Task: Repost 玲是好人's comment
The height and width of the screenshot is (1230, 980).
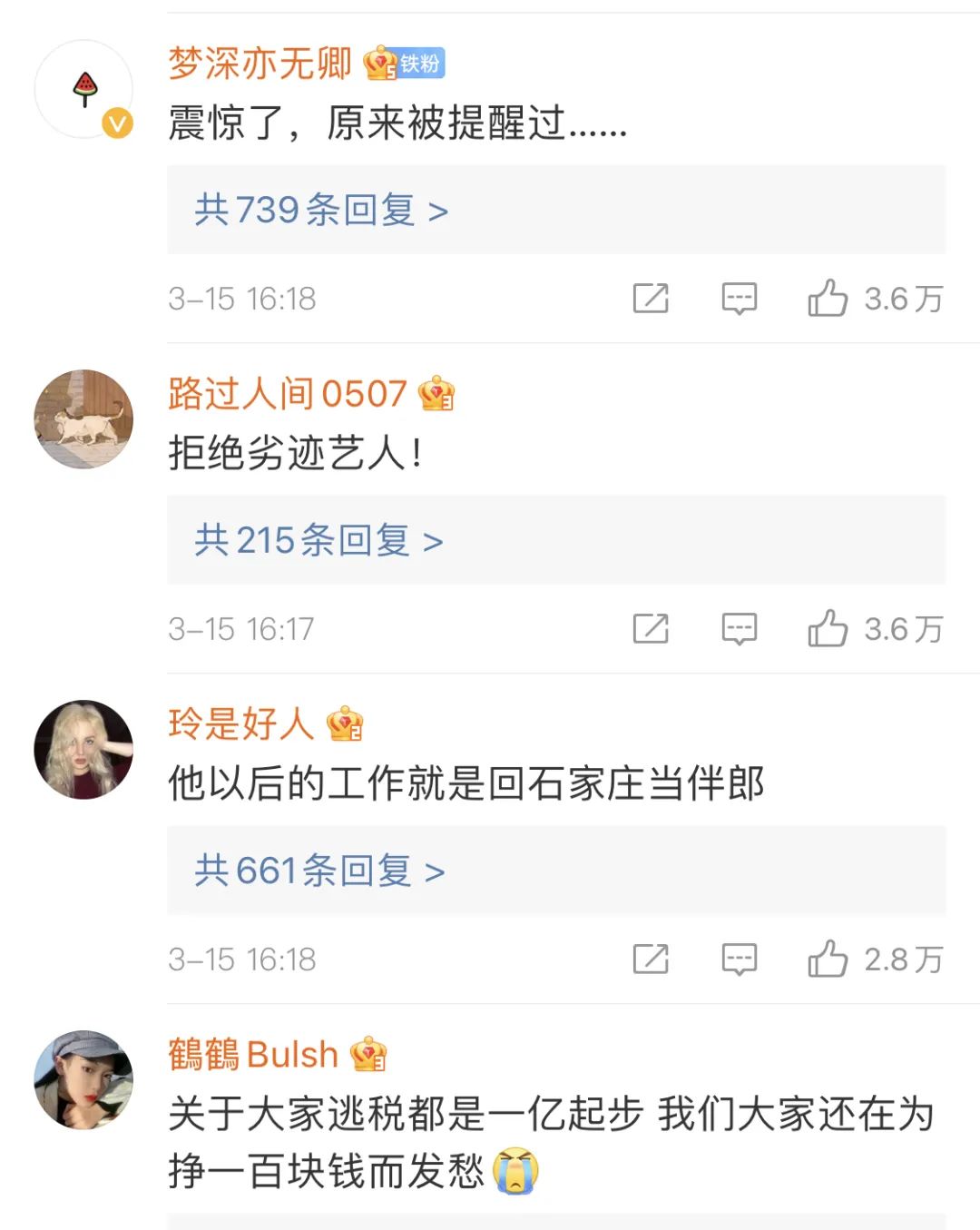Action: coord(650,959)
